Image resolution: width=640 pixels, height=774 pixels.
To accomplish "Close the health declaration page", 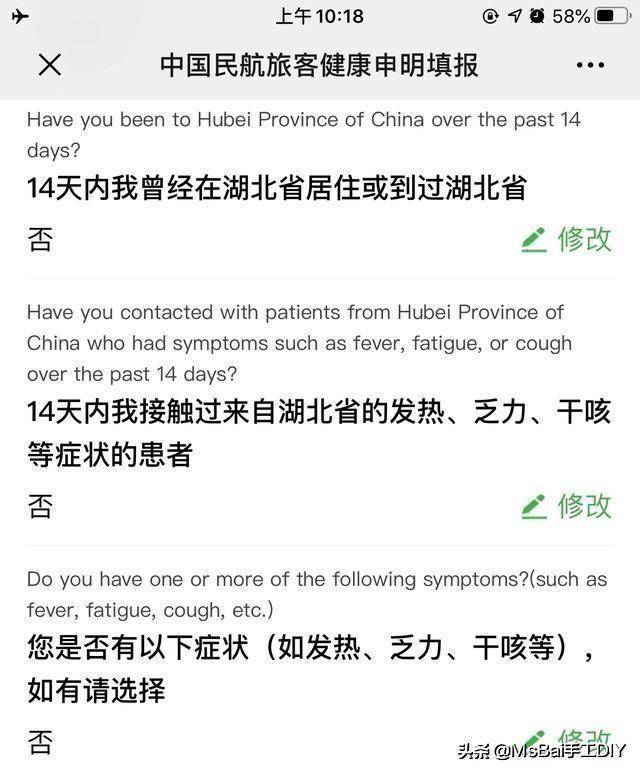I will 50,65.
